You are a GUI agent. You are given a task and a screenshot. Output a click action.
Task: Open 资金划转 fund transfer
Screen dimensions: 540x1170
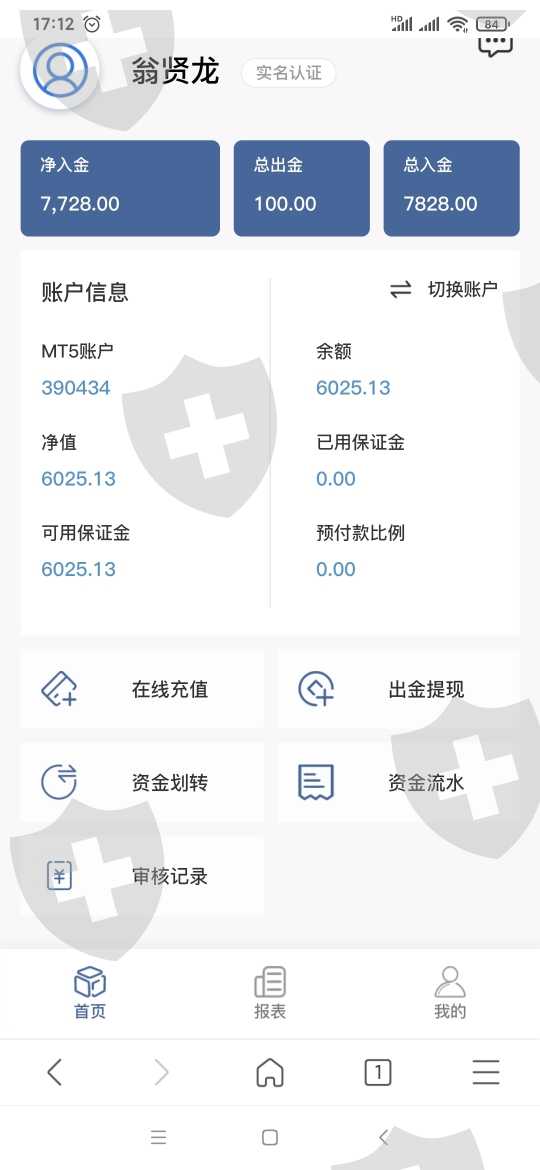click(x=142, y=782)
